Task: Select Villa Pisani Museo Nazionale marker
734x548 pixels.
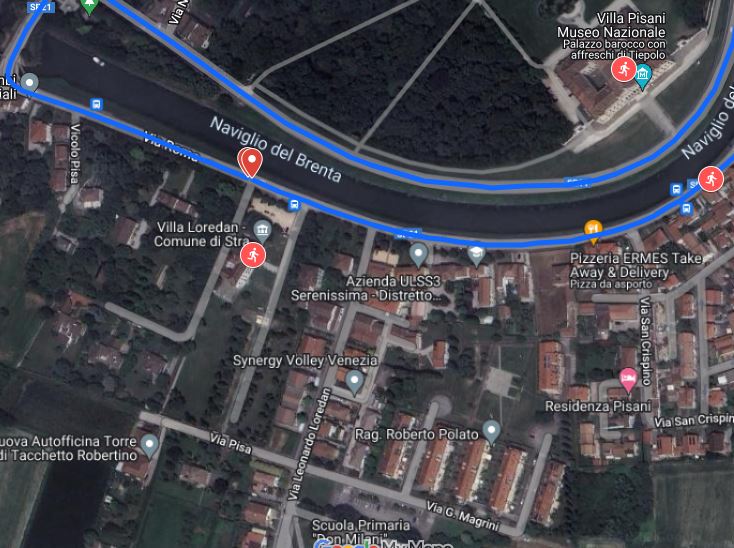Action: pos(643,75)
